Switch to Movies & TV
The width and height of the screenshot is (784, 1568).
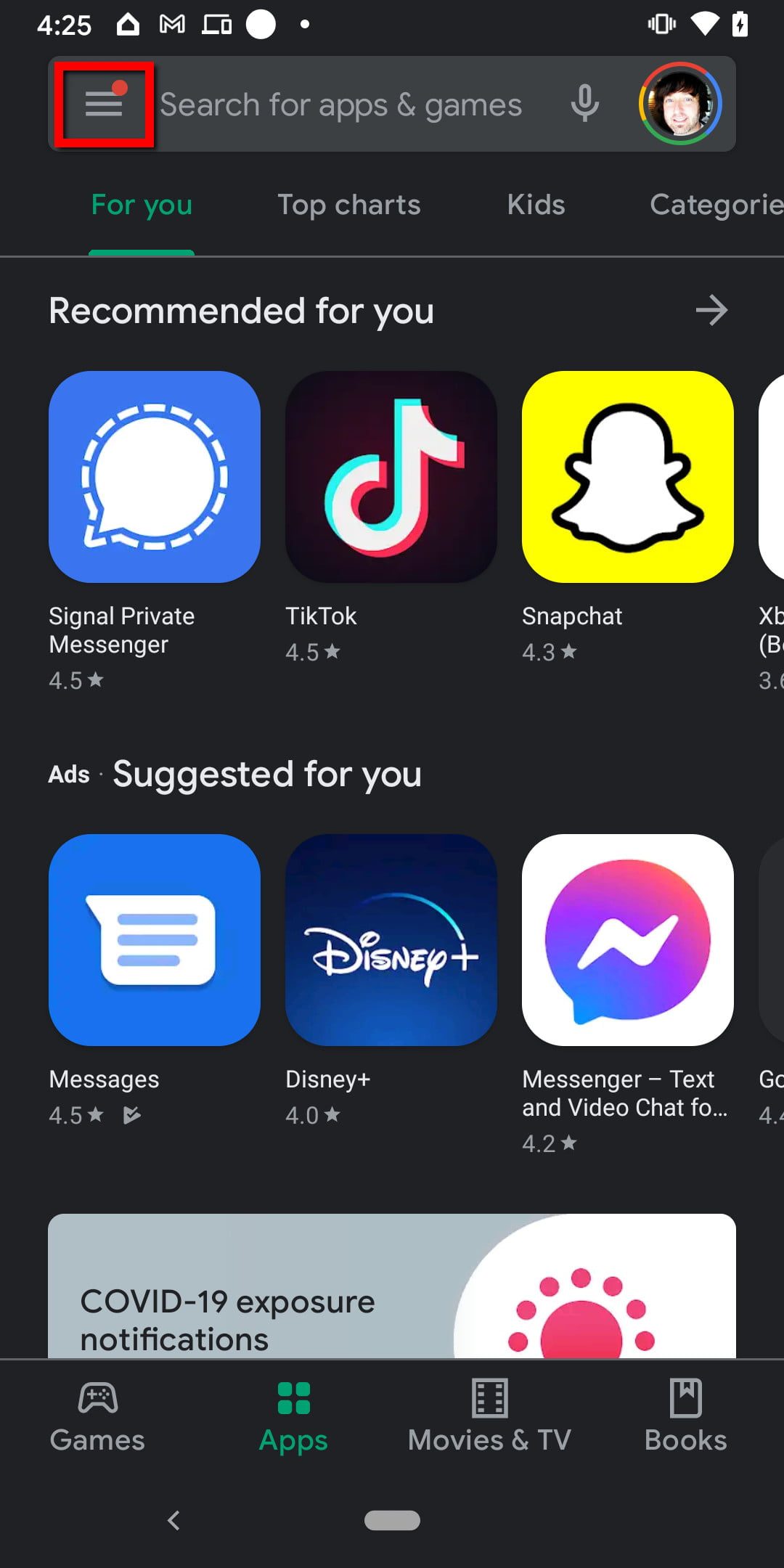point(489,1416)
